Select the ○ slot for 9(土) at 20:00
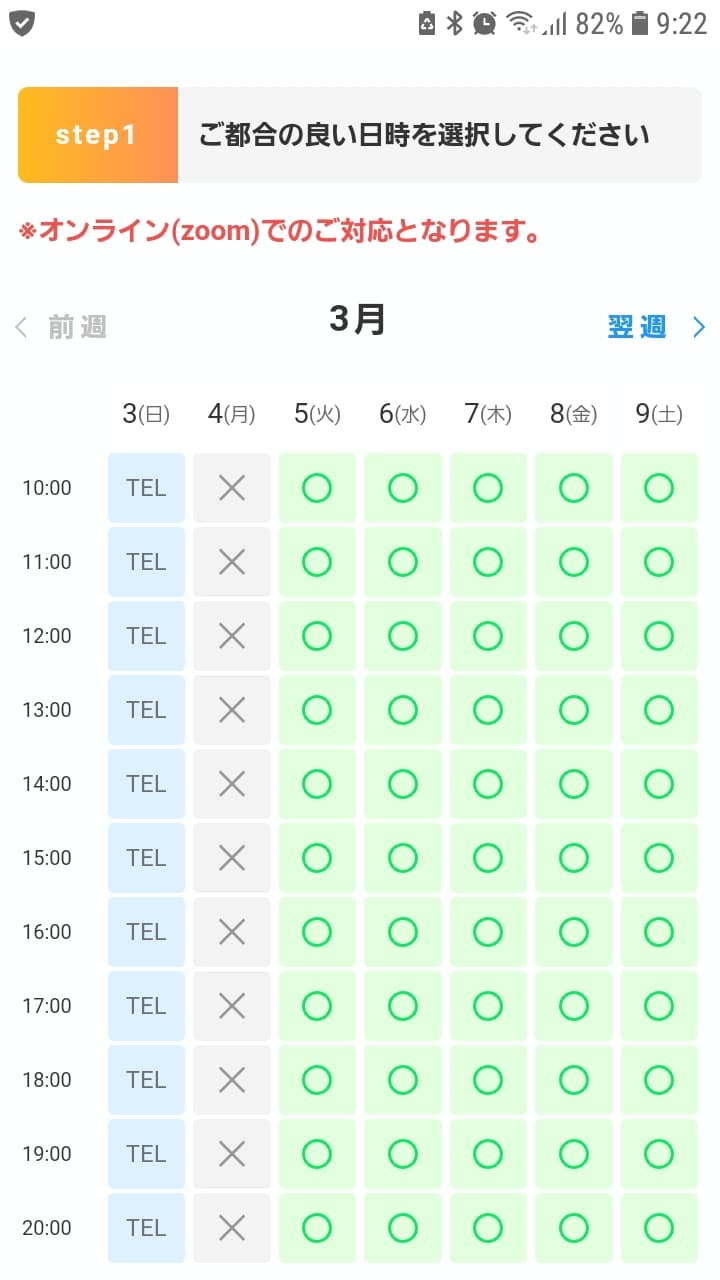 pos(659,1228)
